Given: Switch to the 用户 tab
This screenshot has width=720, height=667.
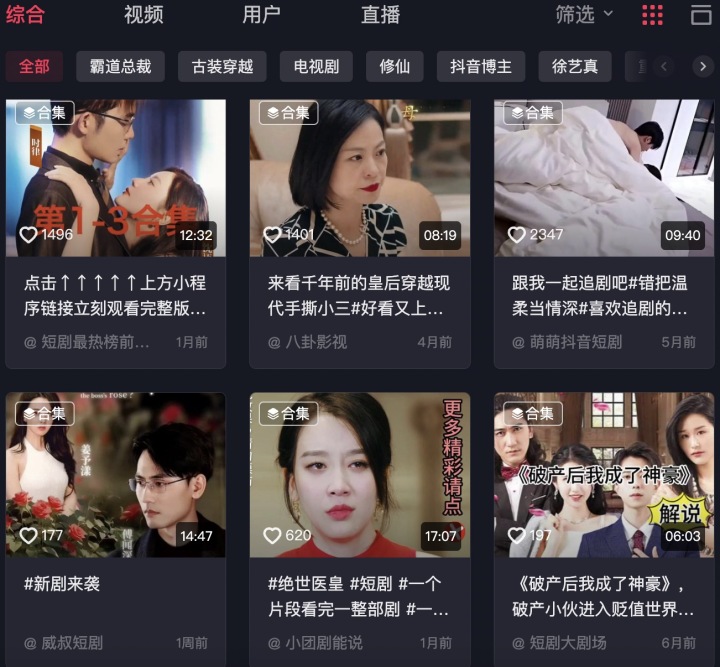Looking at the screenshot, I should [x=261, y=15].
